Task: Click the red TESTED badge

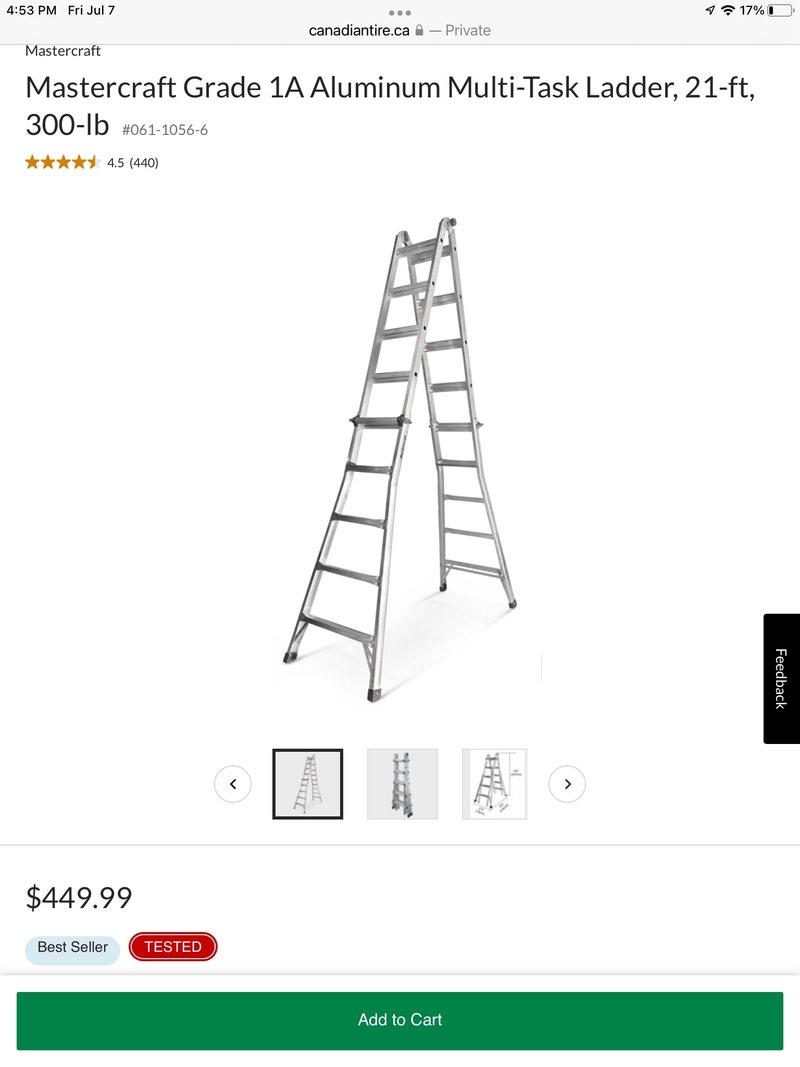Action: click(172, 947)
